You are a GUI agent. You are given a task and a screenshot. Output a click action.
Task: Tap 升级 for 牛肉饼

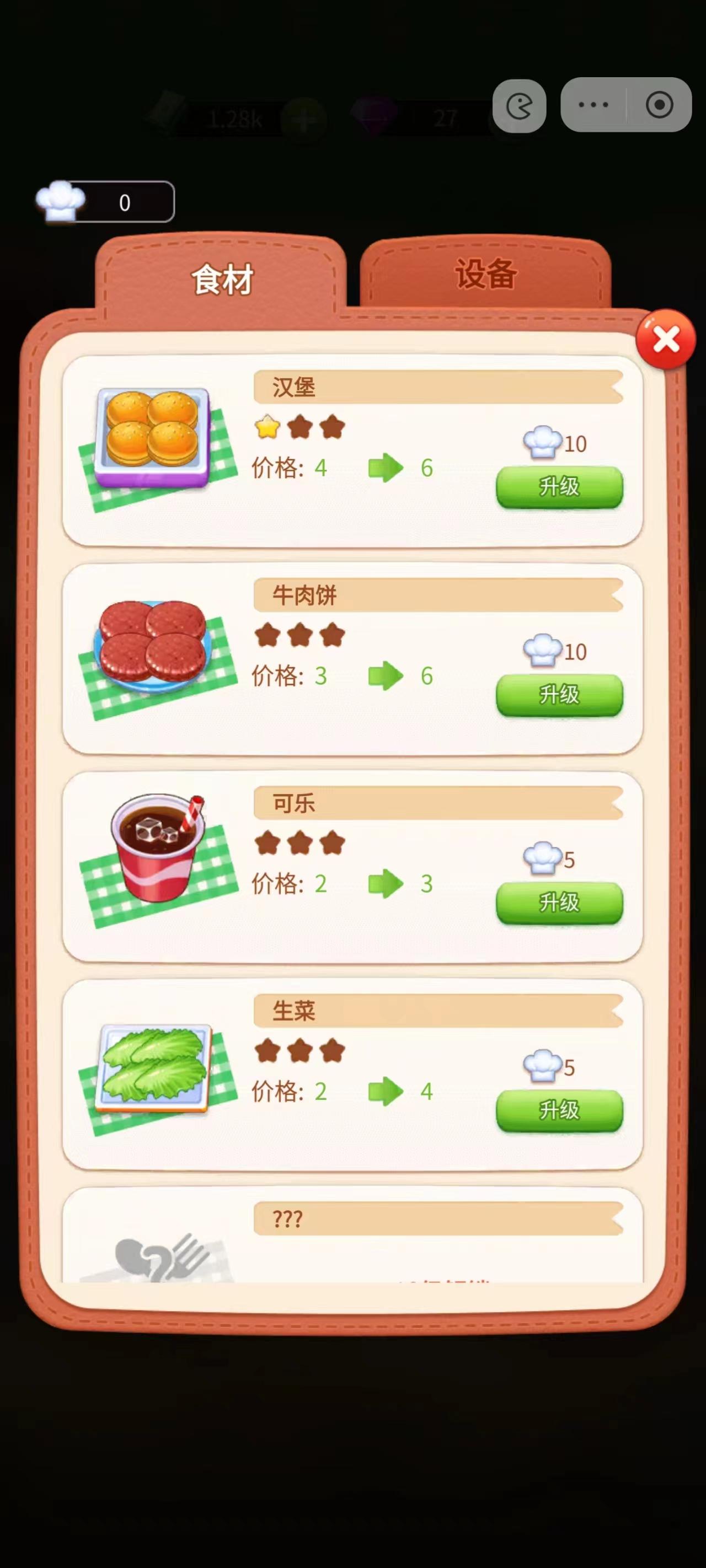[559, 695]
